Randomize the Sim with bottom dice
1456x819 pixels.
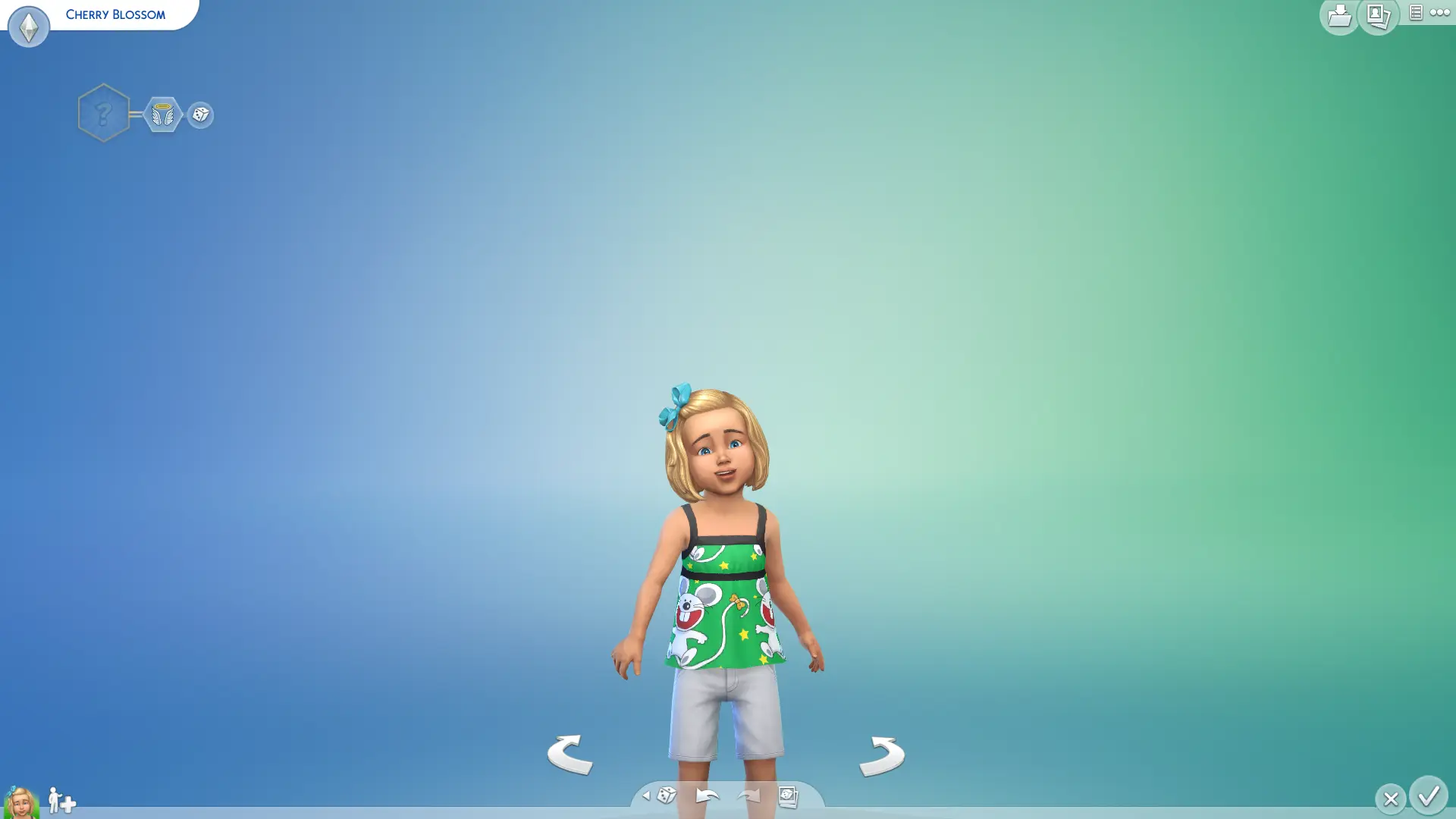[667, 795]
